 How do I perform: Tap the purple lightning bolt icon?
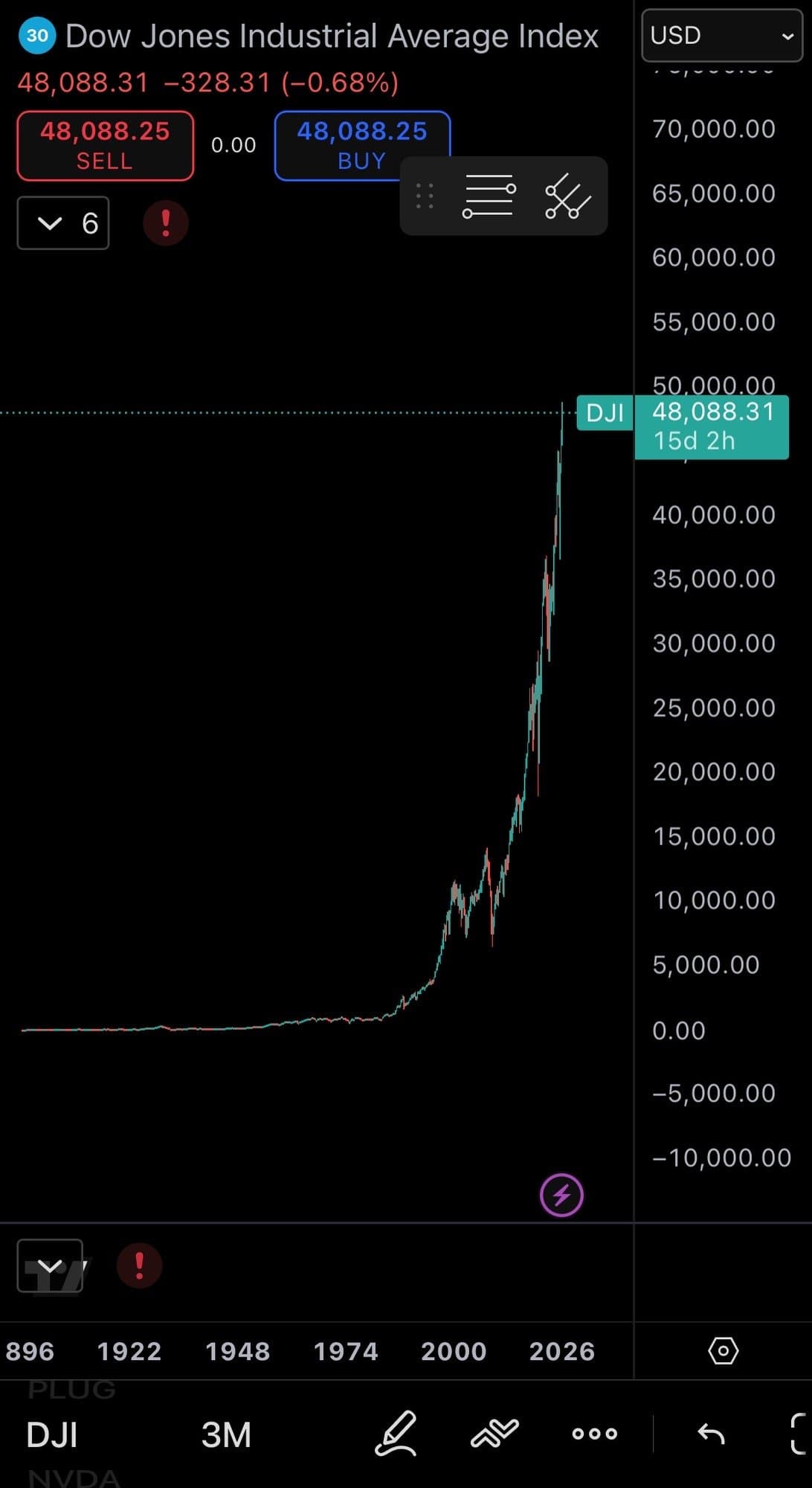click(x=561, y=1195)
